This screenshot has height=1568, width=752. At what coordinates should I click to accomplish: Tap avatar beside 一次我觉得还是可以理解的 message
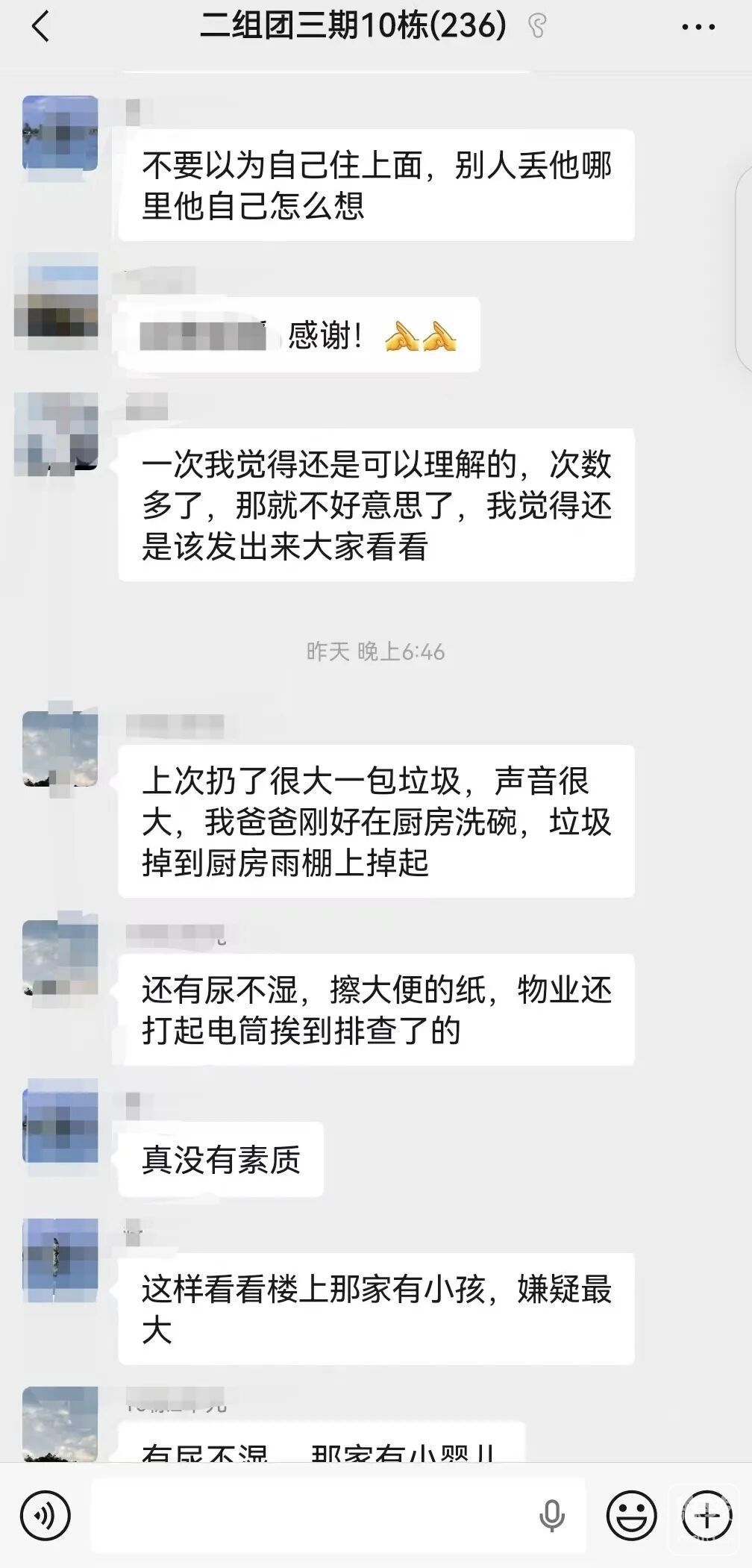57,434
